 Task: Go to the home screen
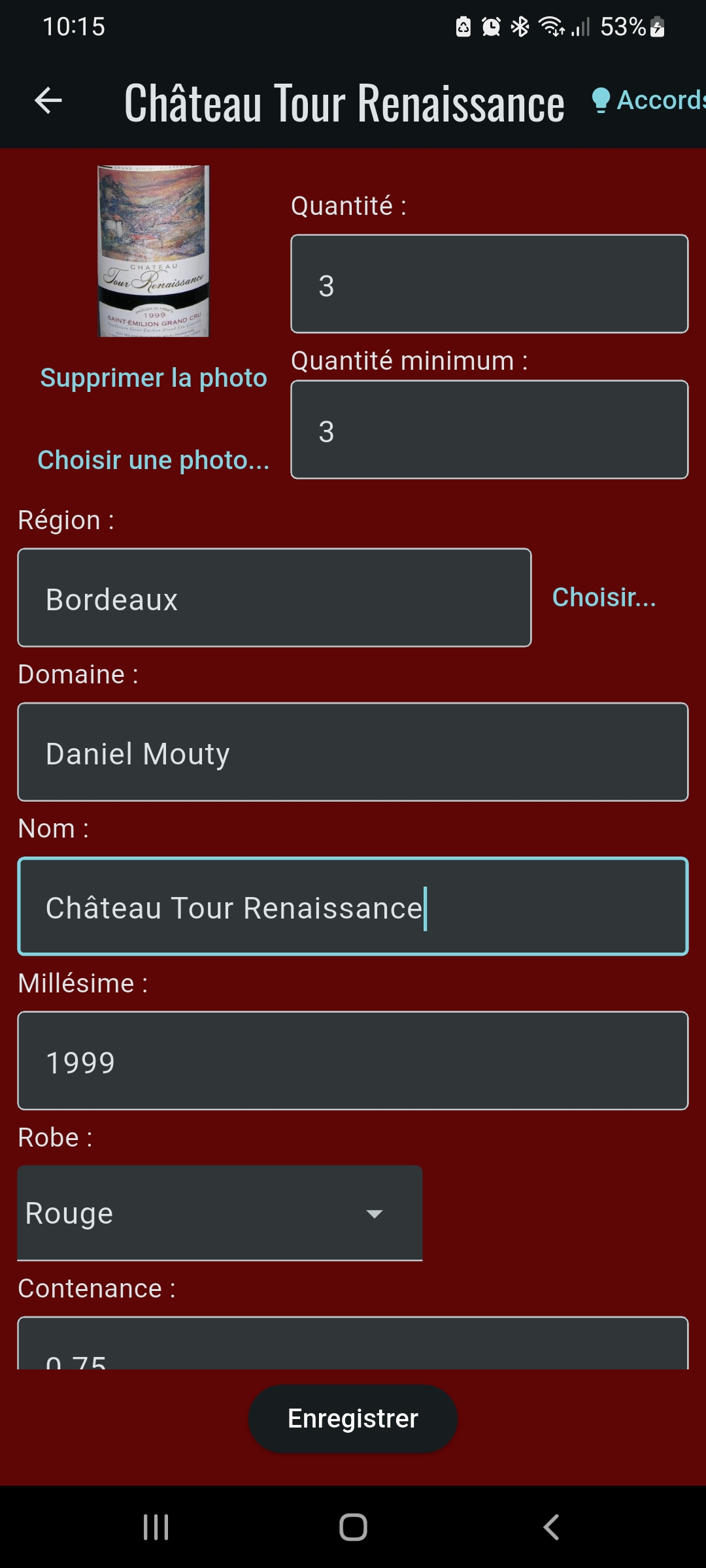pyautogui.click(x=353, y=1527)
